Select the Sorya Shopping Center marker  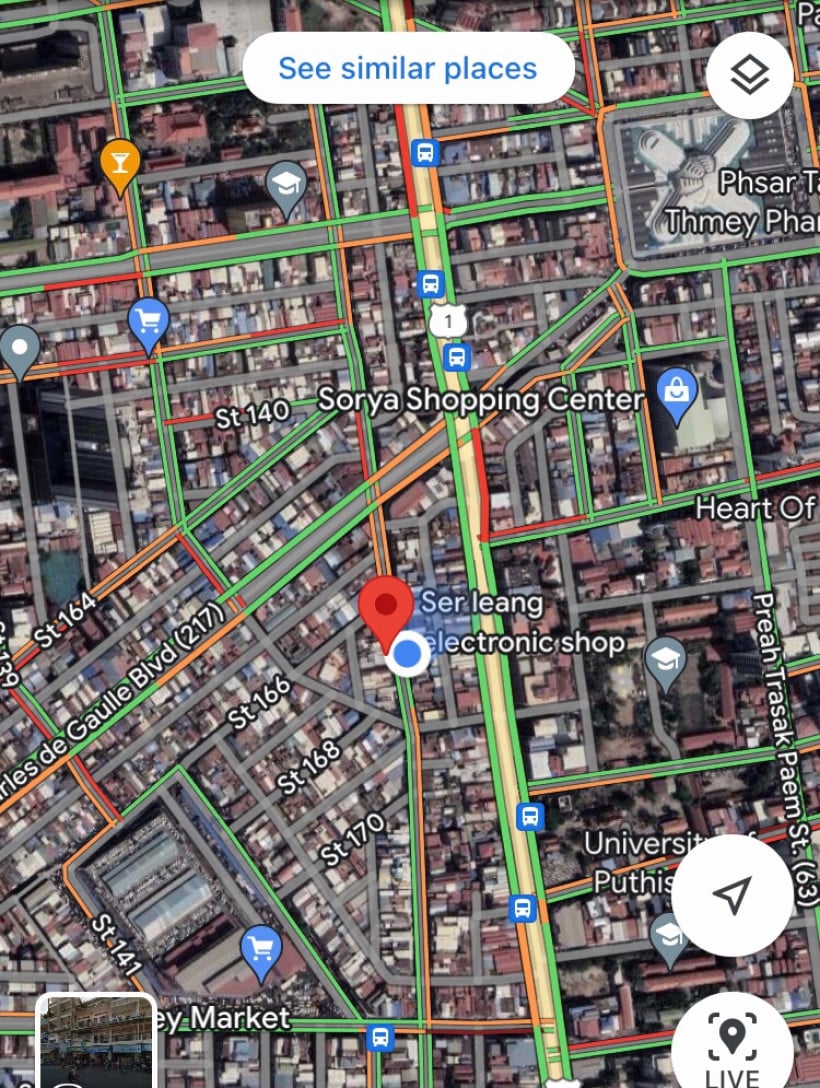point(678,393)
